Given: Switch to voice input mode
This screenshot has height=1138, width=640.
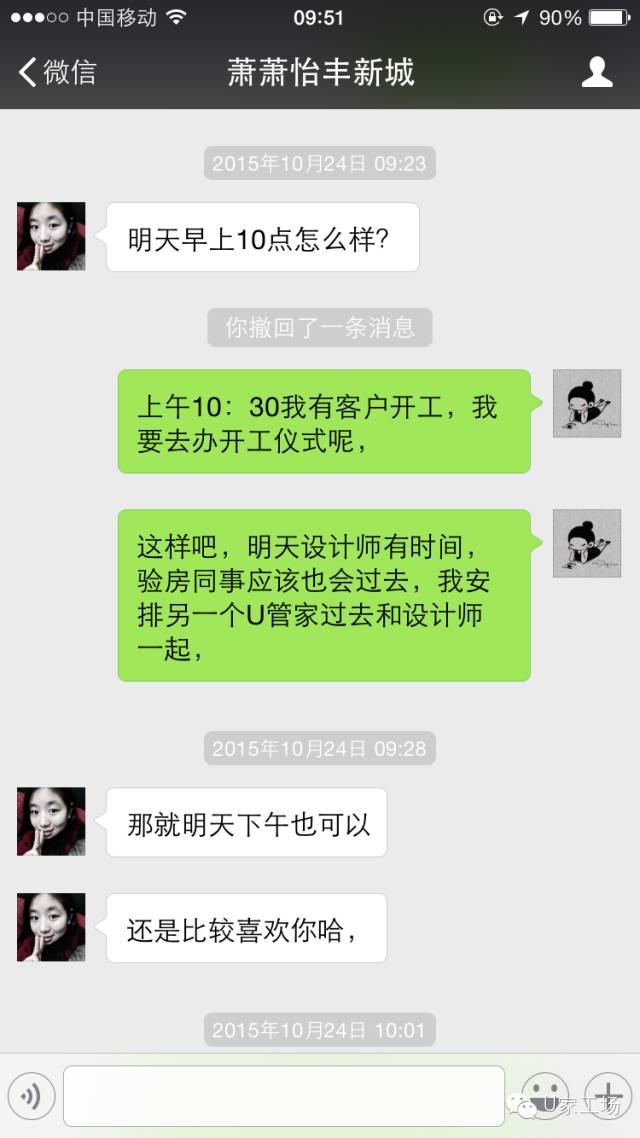Looking at the screenshot, I should (x=31, y=1096).
